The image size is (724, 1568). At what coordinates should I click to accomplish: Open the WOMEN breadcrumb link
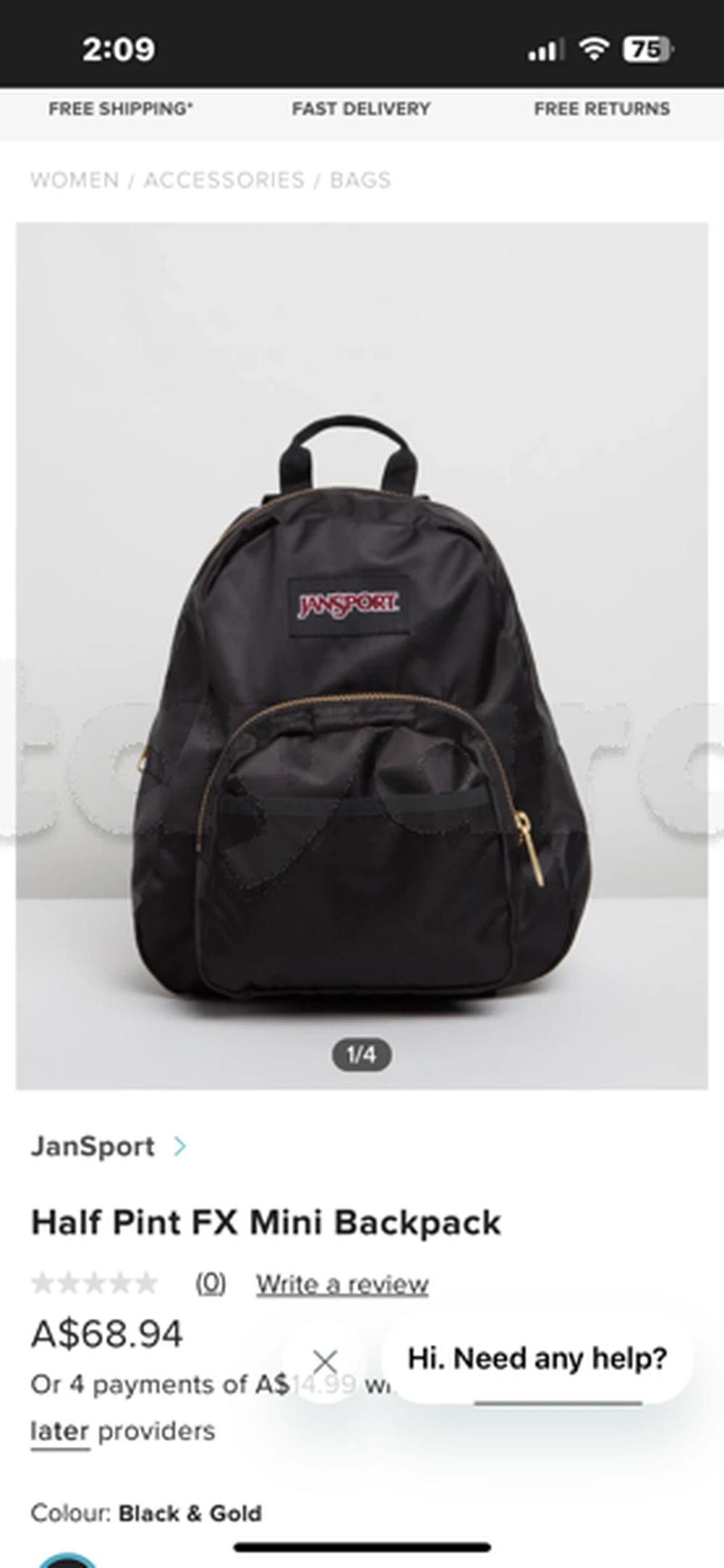[x=75, y=180]
